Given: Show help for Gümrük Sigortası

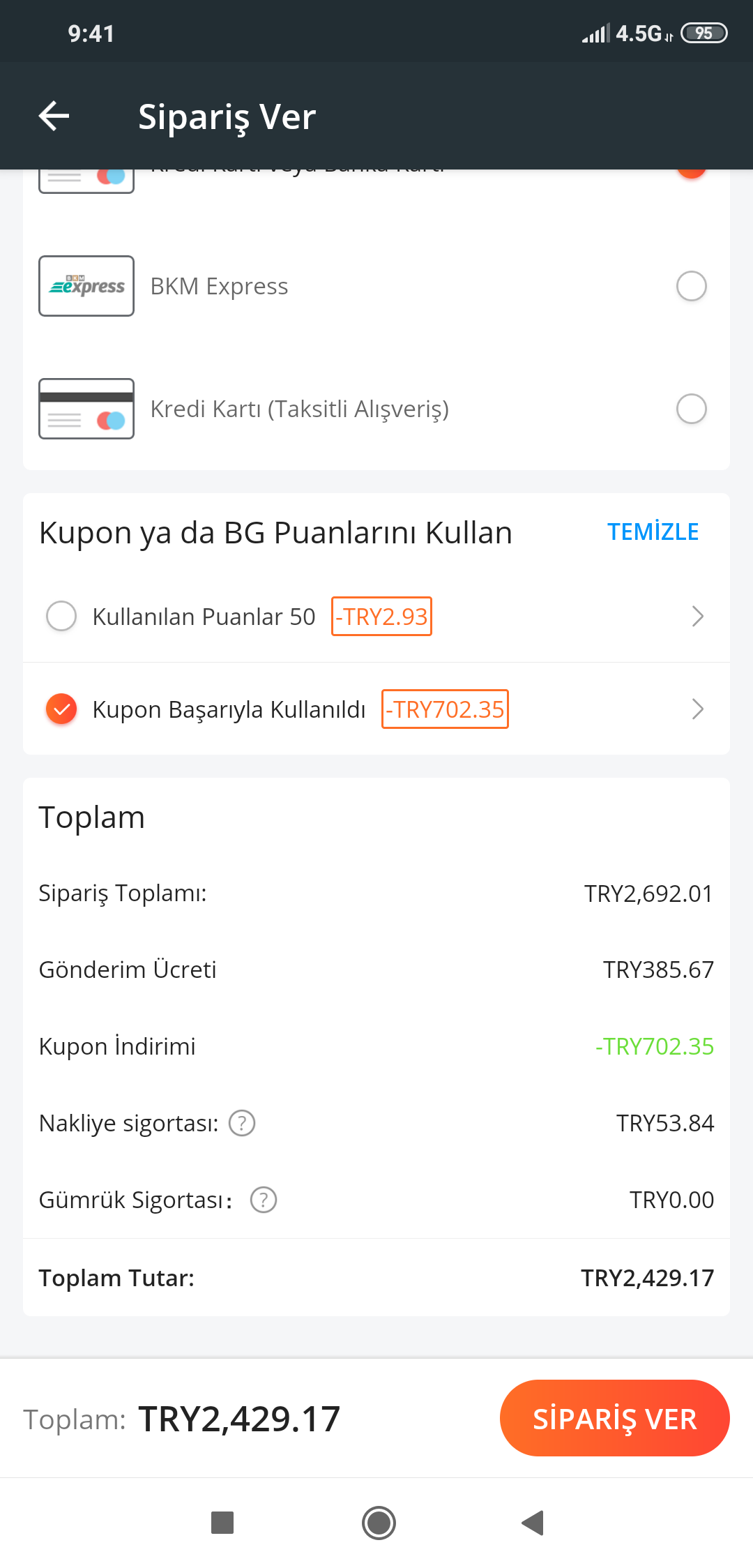Looking at the screenshot, I should click(264, 1200).
